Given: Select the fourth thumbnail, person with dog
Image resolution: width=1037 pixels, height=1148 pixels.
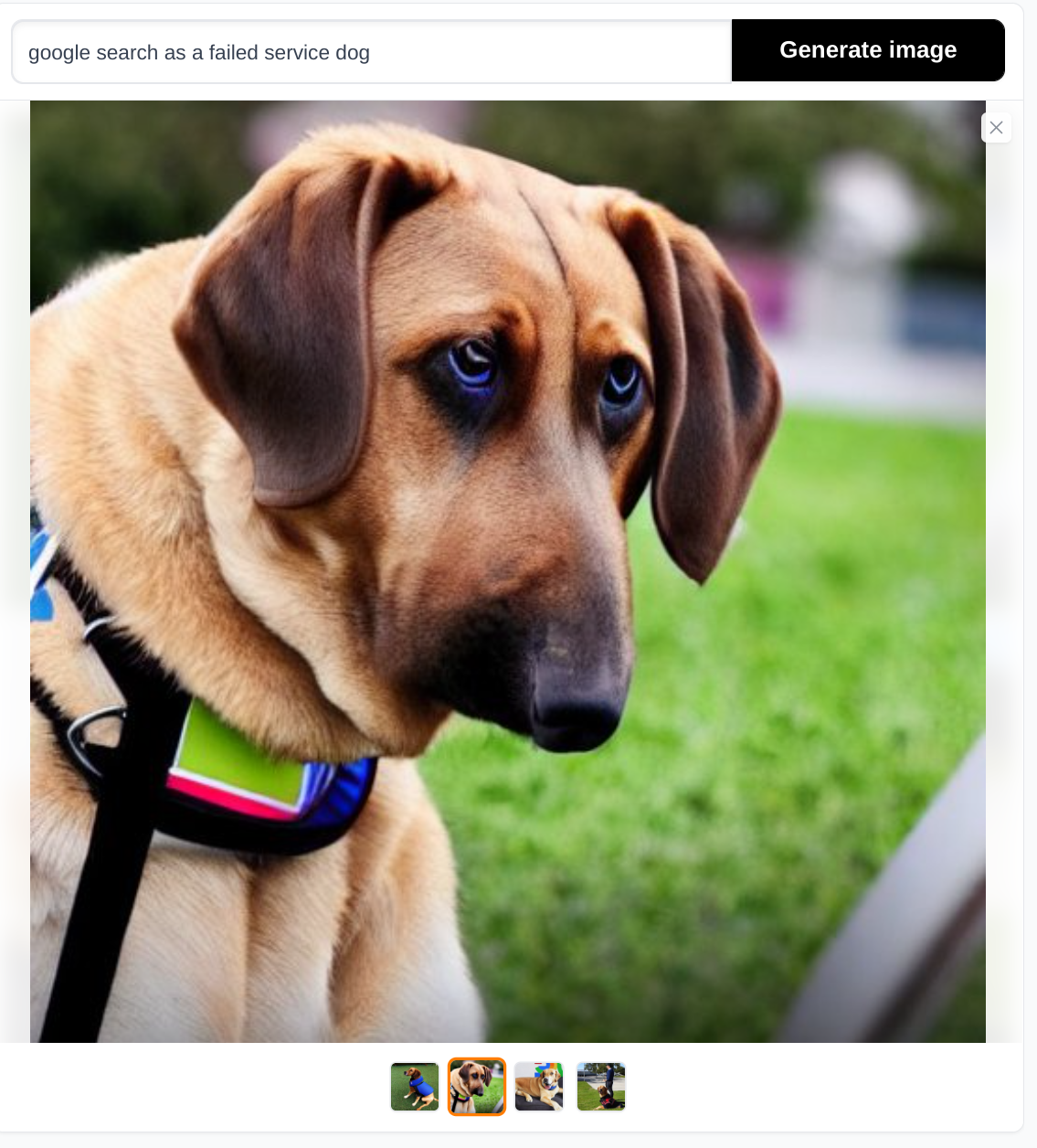Looking at the screenshot, I should click(601, 1087).
